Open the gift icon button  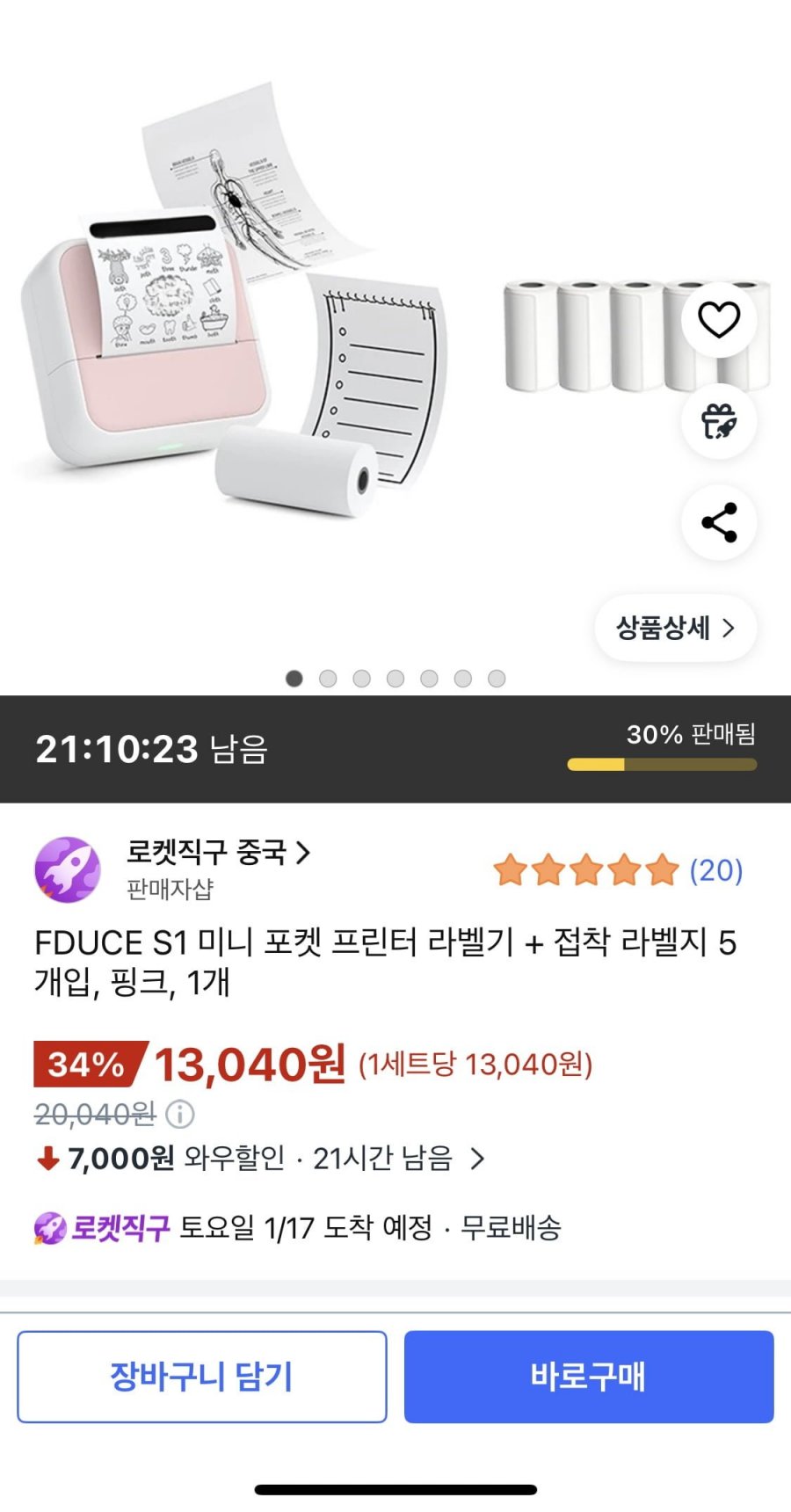(x=719, y=422)
